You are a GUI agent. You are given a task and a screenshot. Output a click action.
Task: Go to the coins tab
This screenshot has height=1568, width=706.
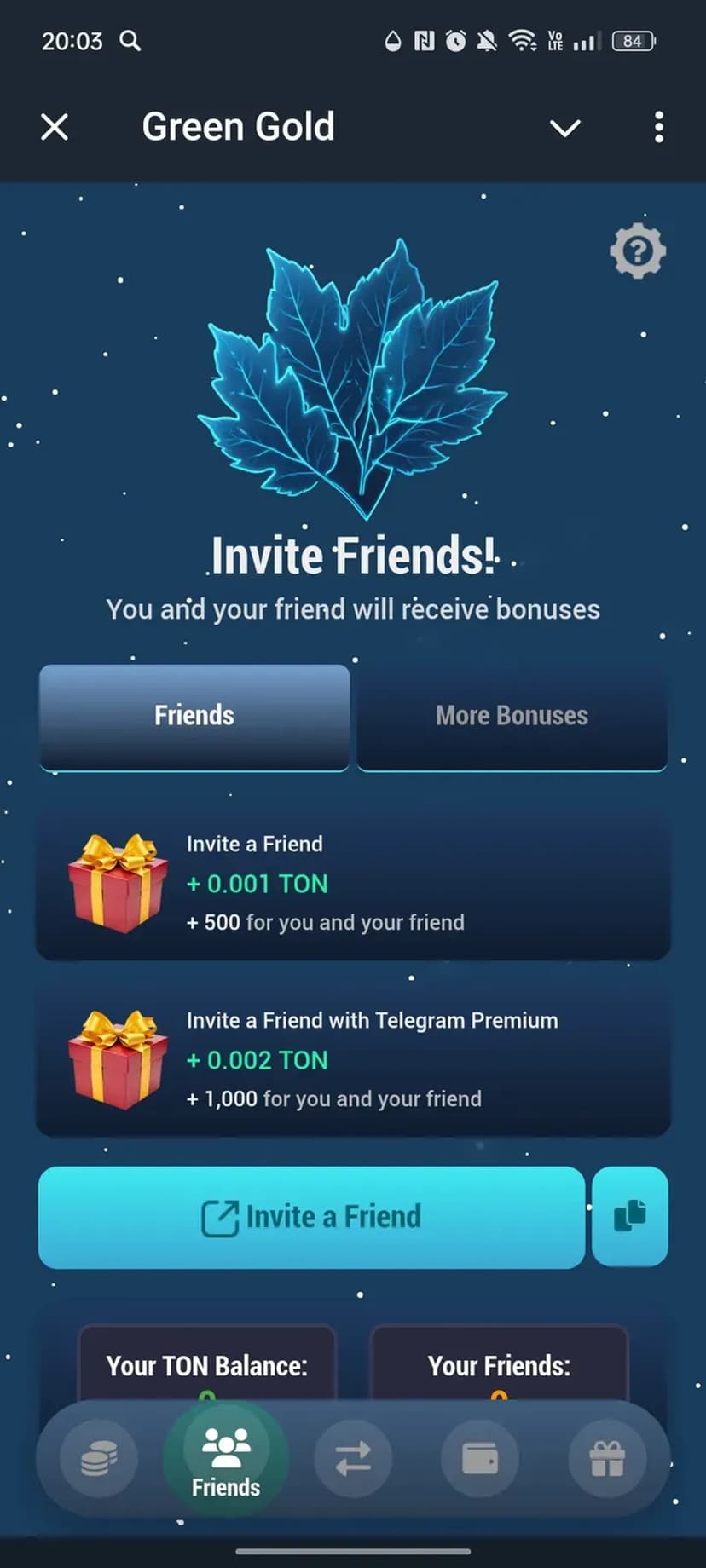[x=99, y=1459]
